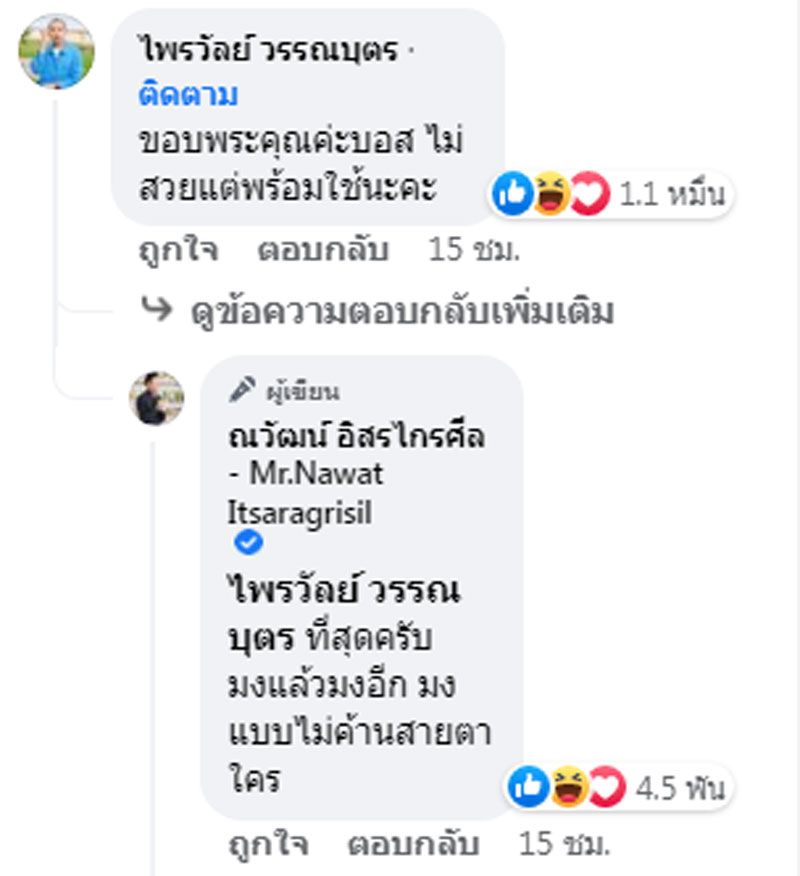800x876 pixels.
Task: Like Nawat's reply with ถูกใจ
Action: [266, 845]
